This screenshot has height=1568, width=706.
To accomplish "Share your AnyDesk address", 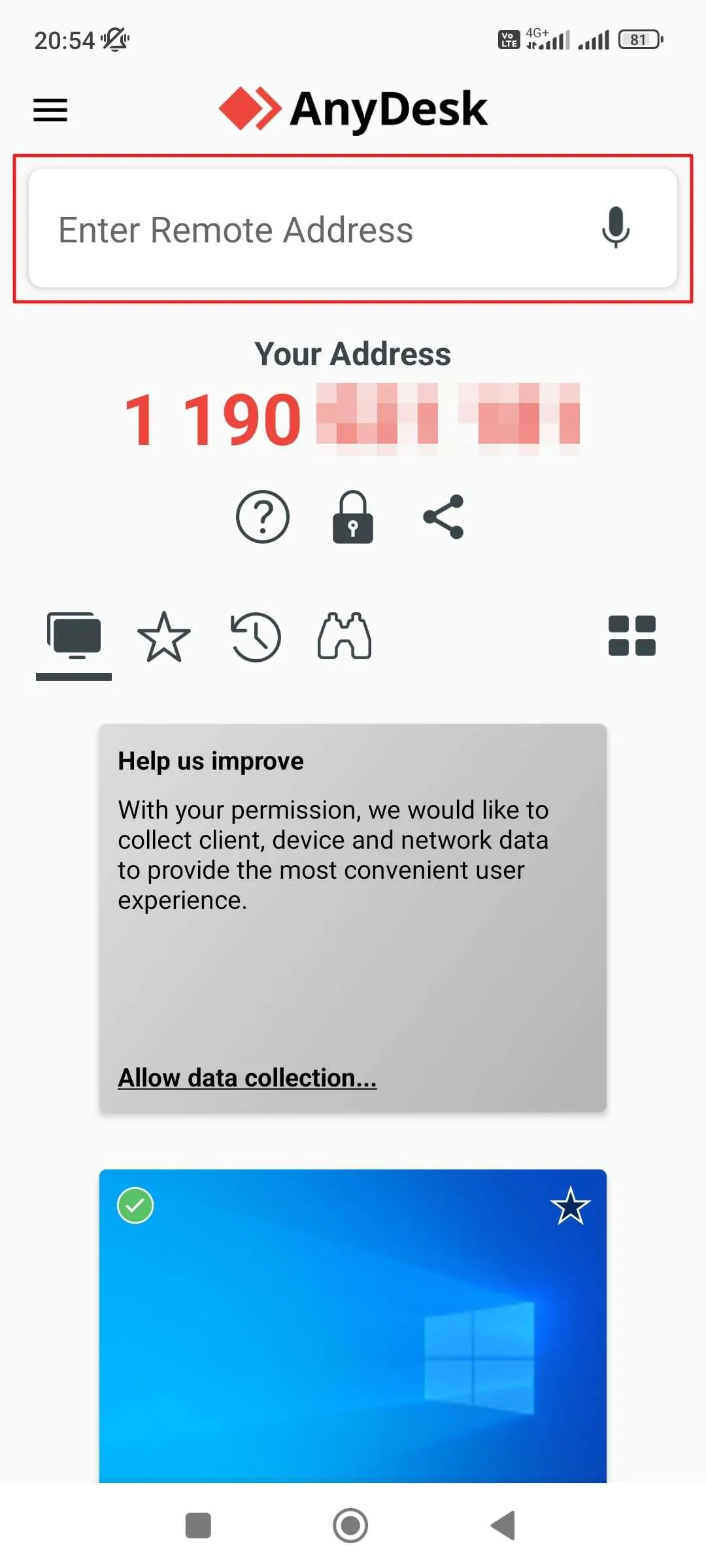I will 443,517.
